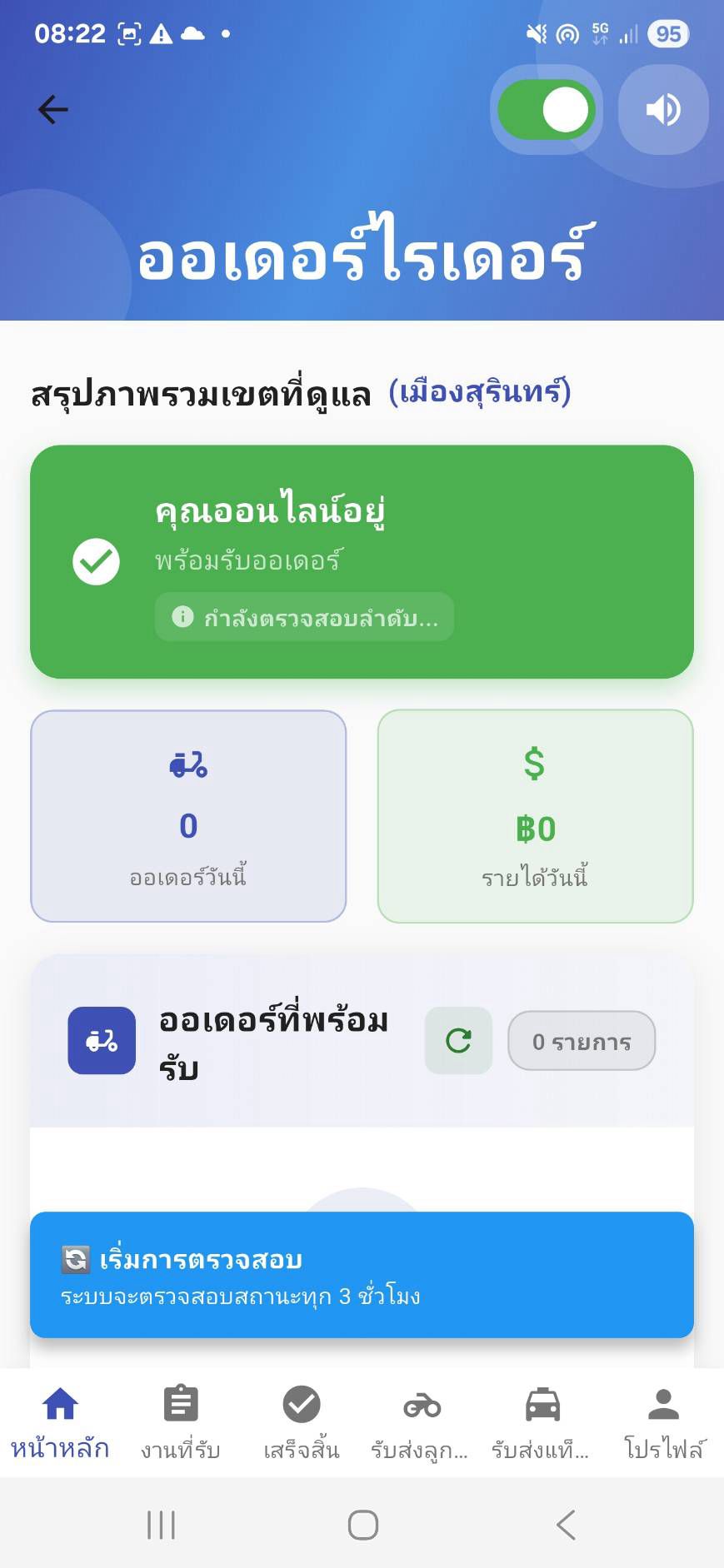This screenshot has height=1568, width=724.
Task: Refresh the available orders list
Action: pyautogui.click(x=457, y=1040)
